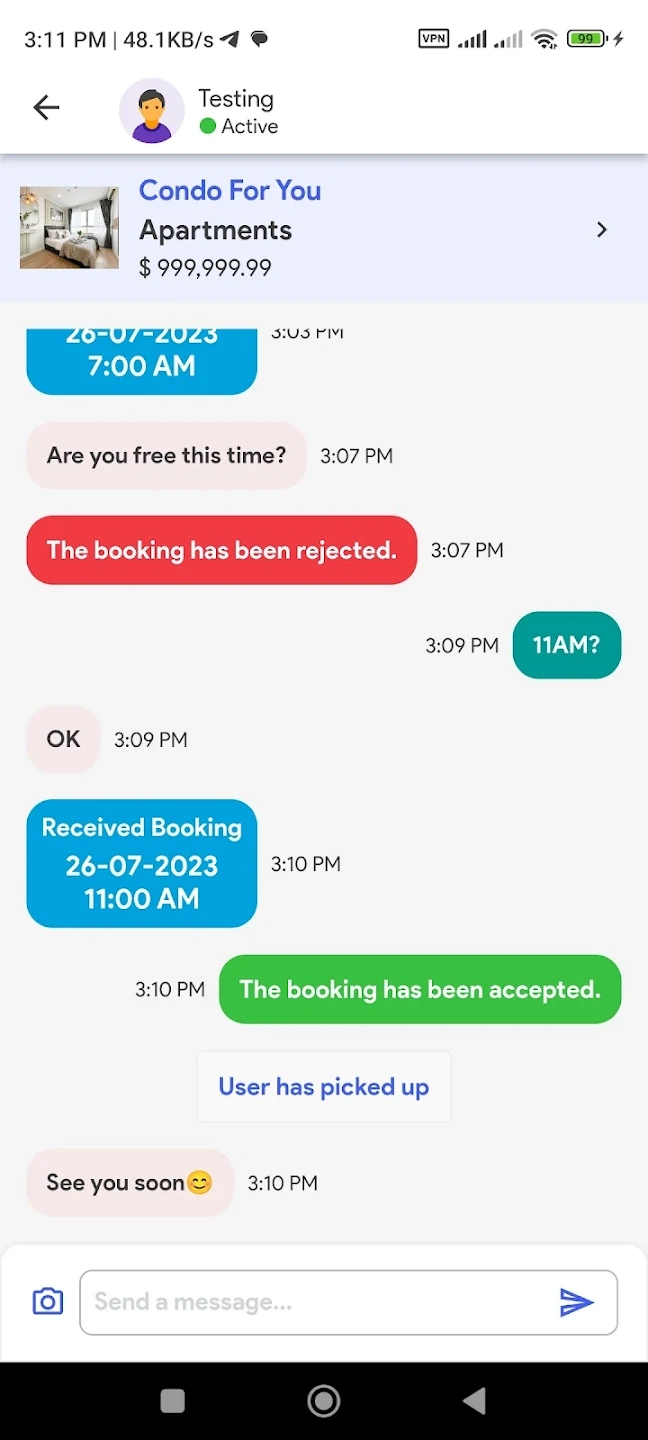Go back using the top-left arrow
648x1440 pixels.
pos(46,108)
